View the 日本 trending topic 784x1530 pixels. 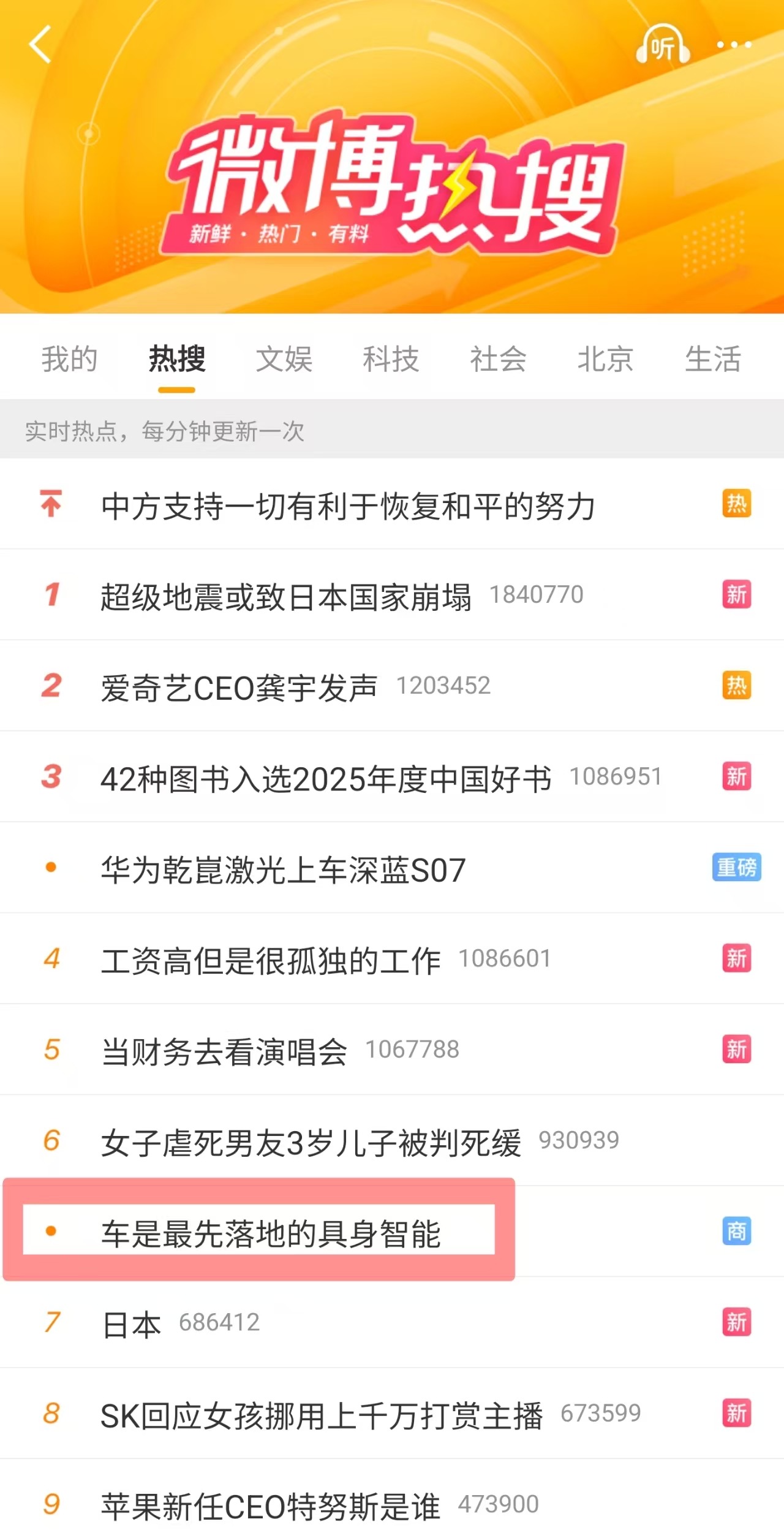pos(131,1324)
